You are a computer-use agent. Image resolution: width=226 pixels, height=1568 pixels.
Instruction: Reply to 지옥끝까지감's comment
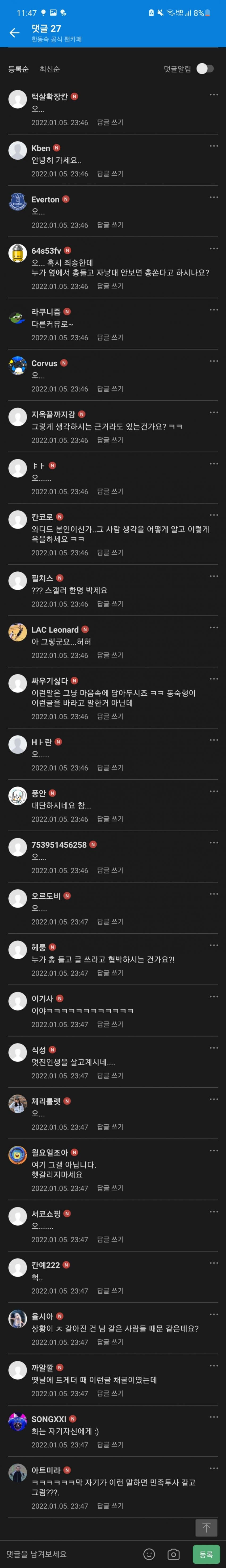(110, 440)
